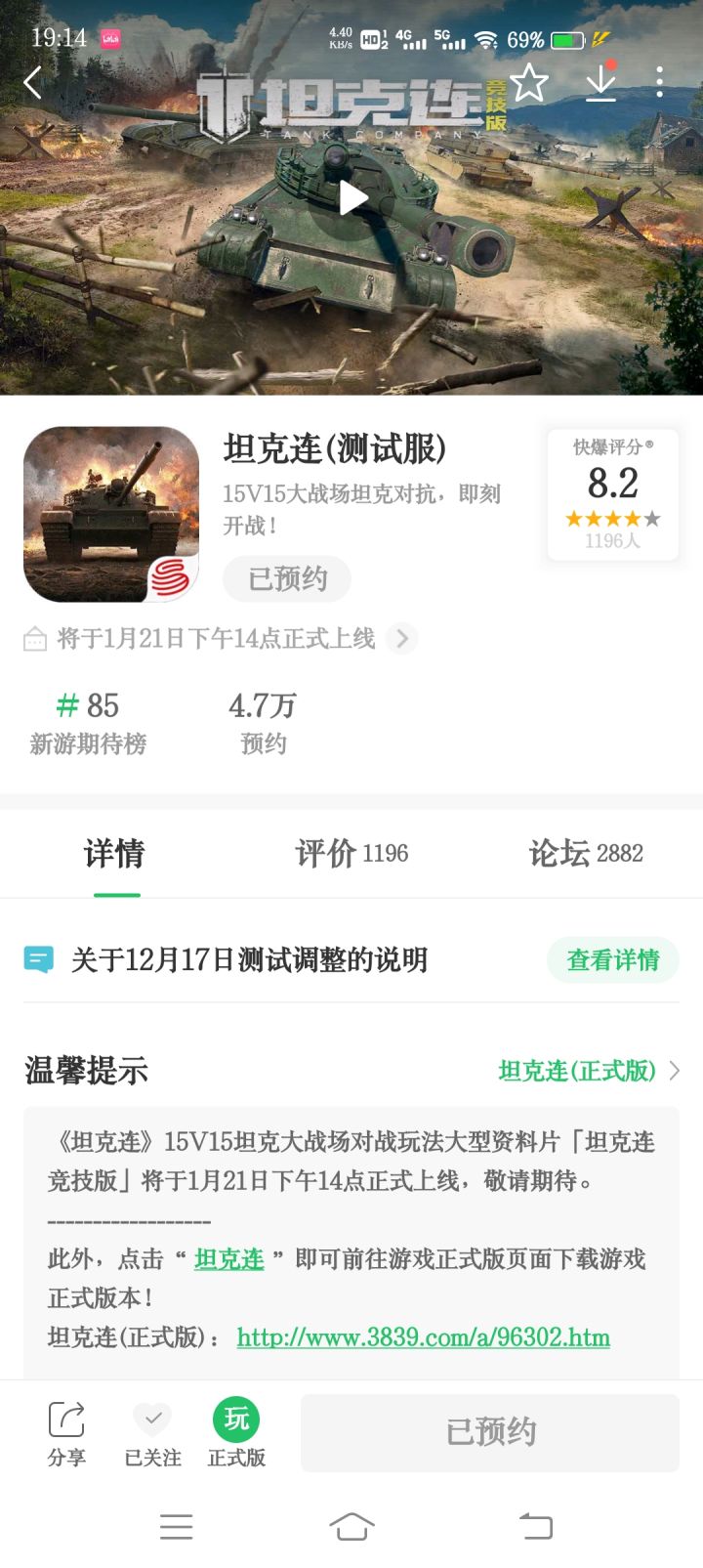Switch to the 评价 1196 tab
Viewport: 703px width, 1568px height.
351,853
